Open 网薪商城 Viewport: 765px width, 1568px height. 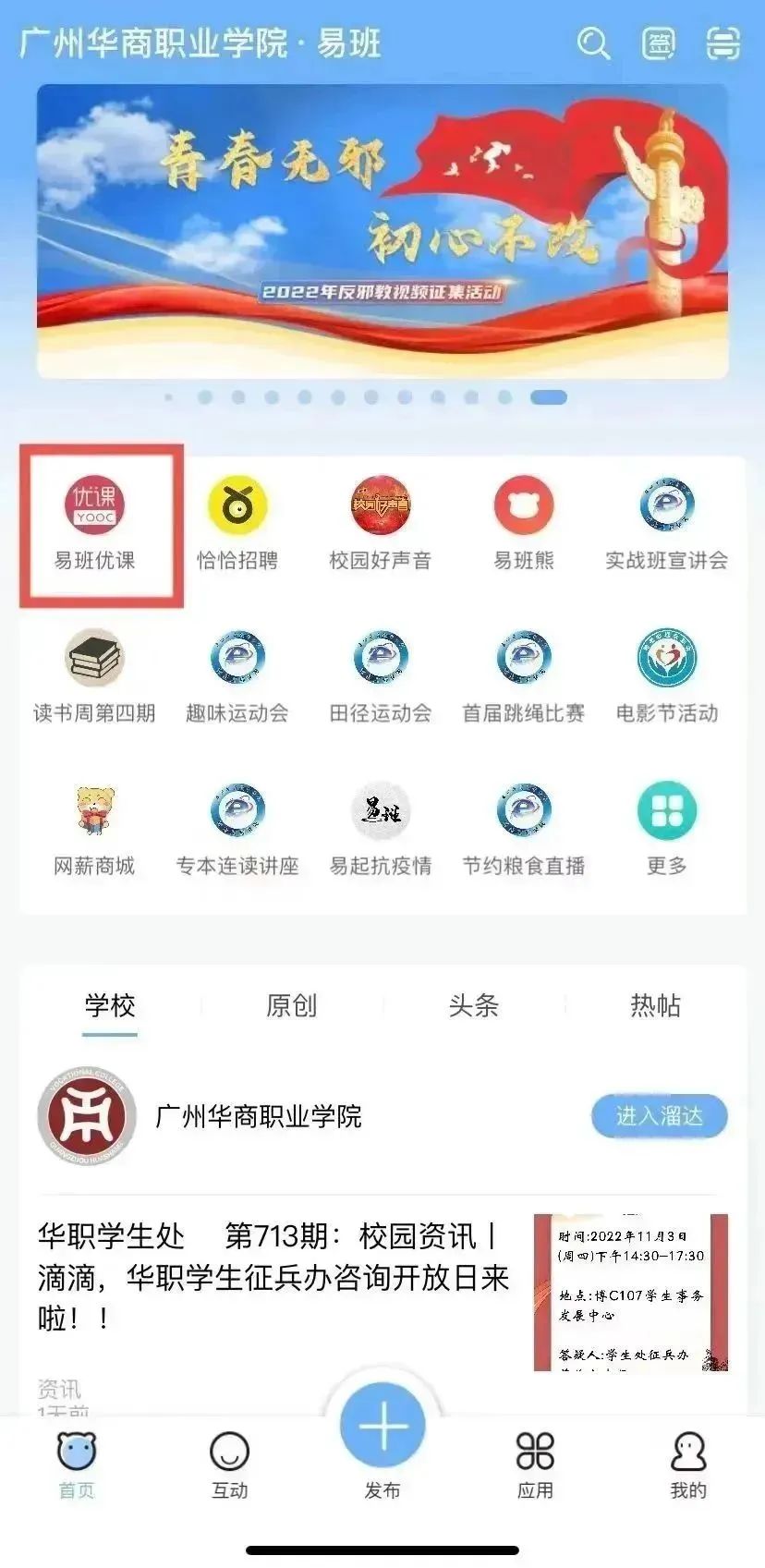94,829
